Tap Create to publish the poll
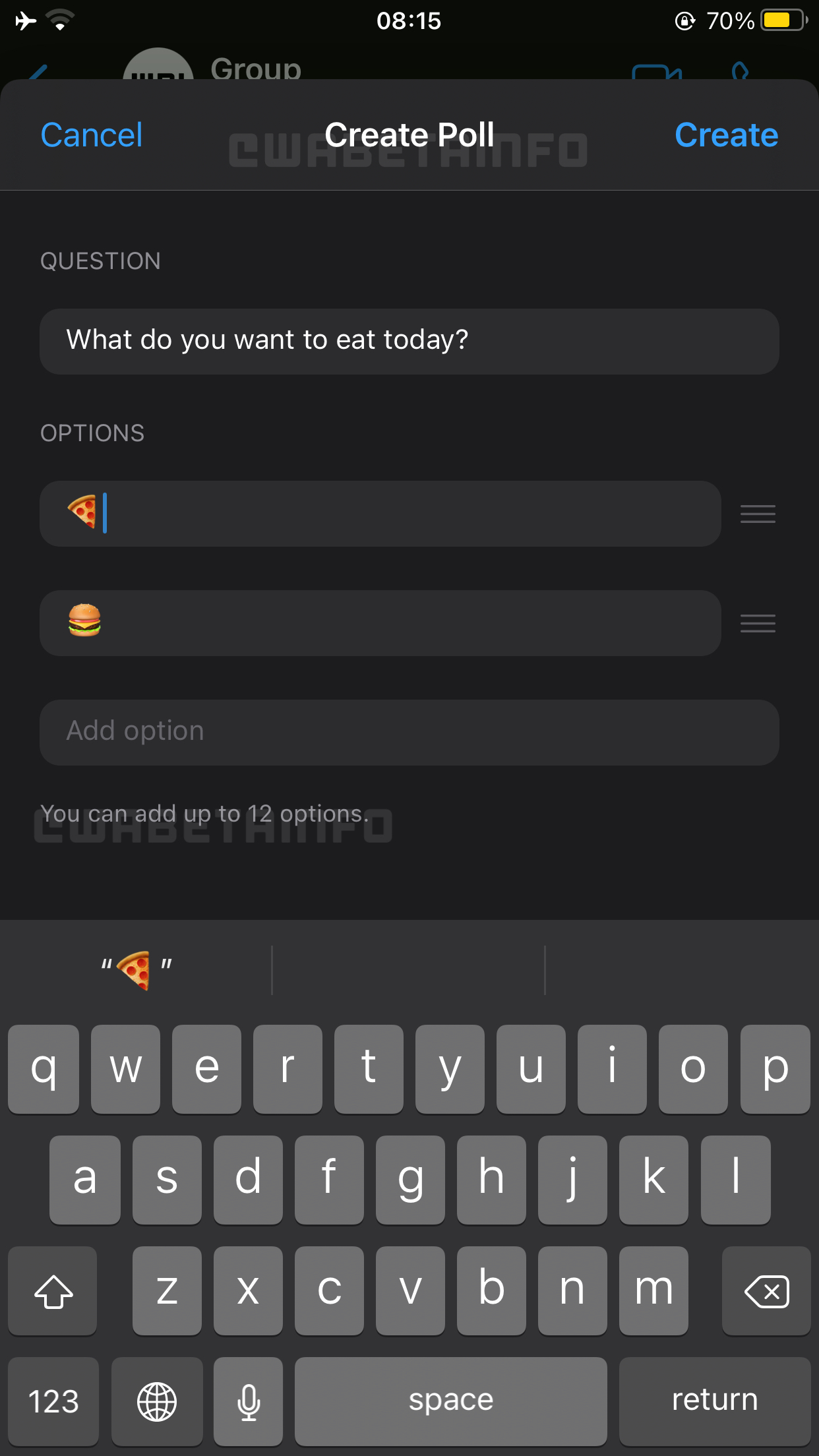The width and height of the screenshot is (819, 1456). [x=726, y=135]
